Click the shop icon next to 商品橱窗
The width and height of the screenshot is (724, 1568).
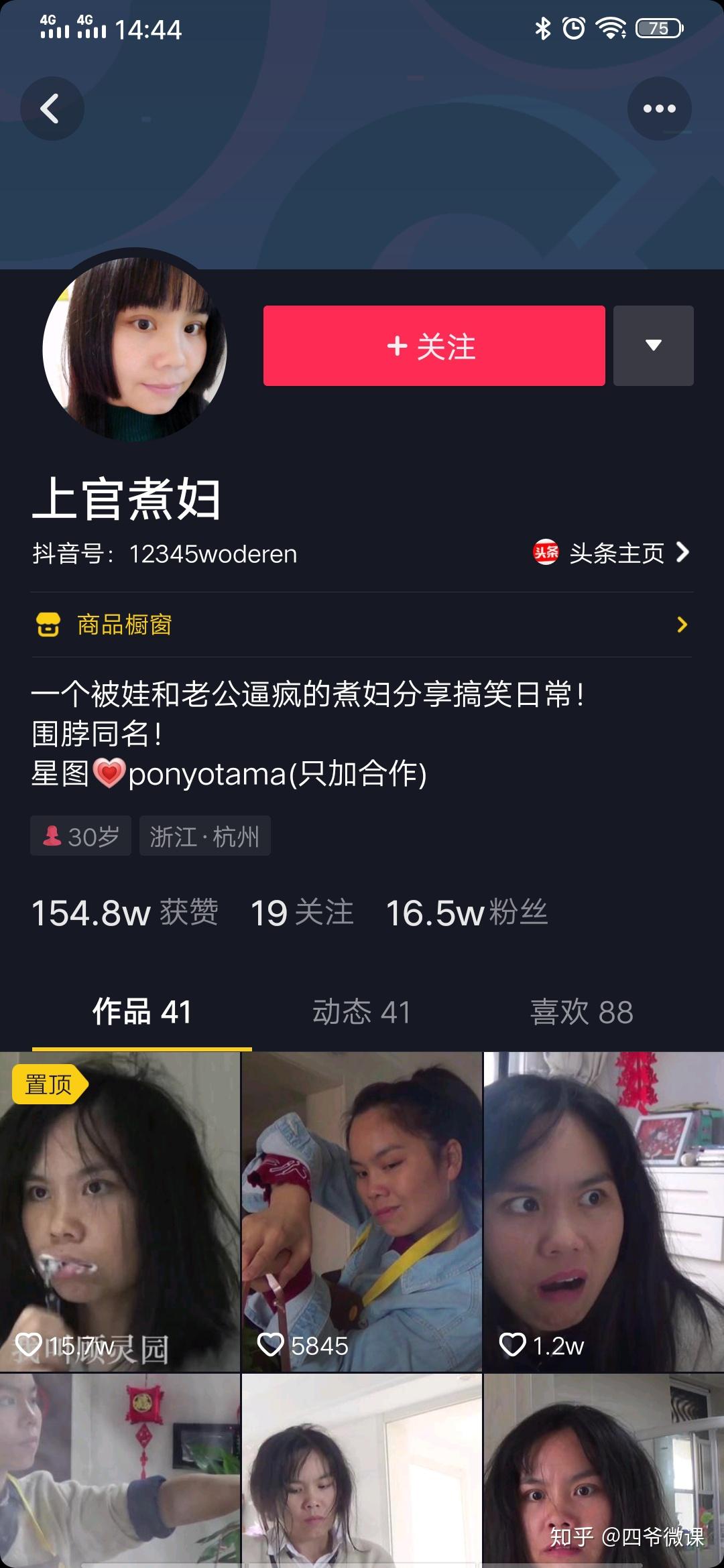[x=47, y=625]
